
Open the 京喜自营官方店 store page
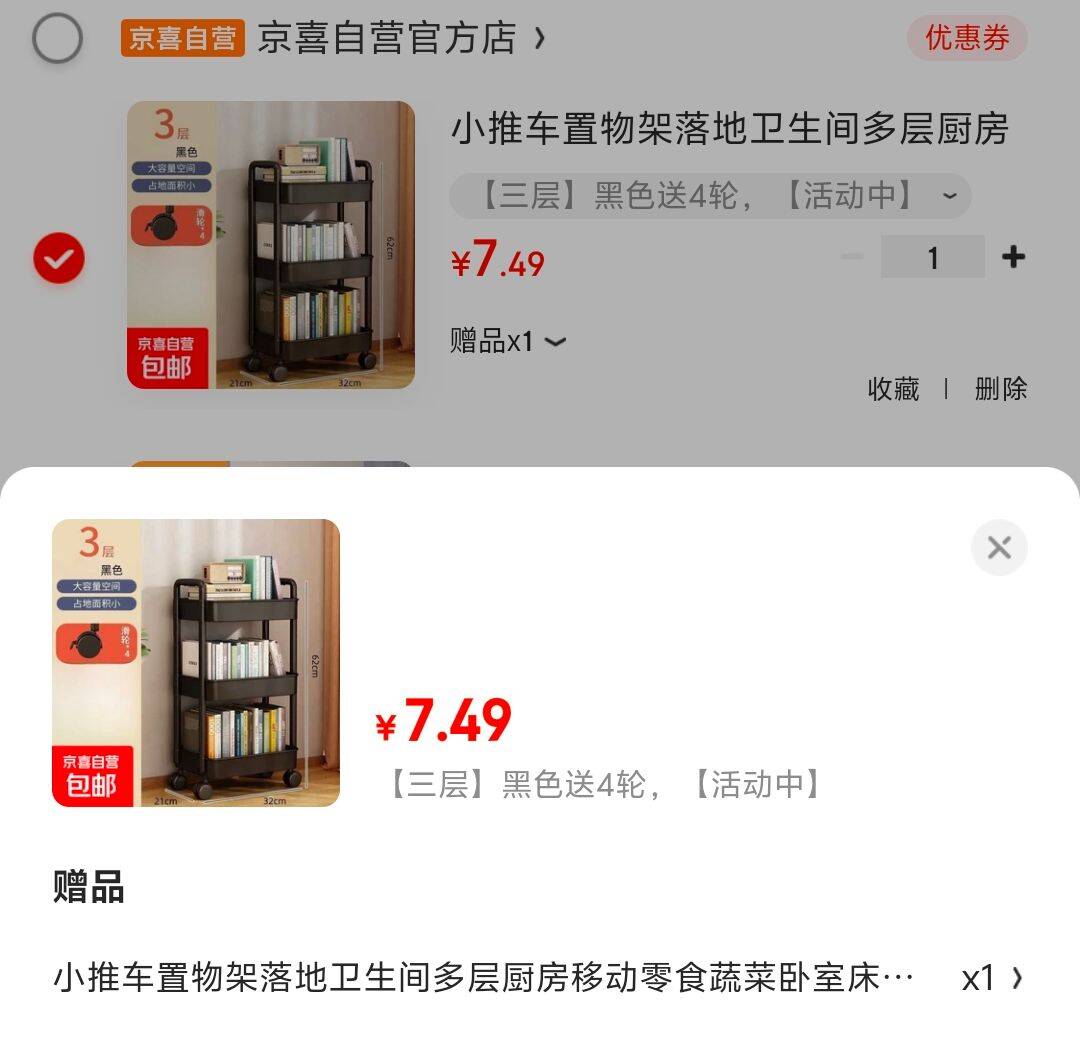click(x=400, y=39)
